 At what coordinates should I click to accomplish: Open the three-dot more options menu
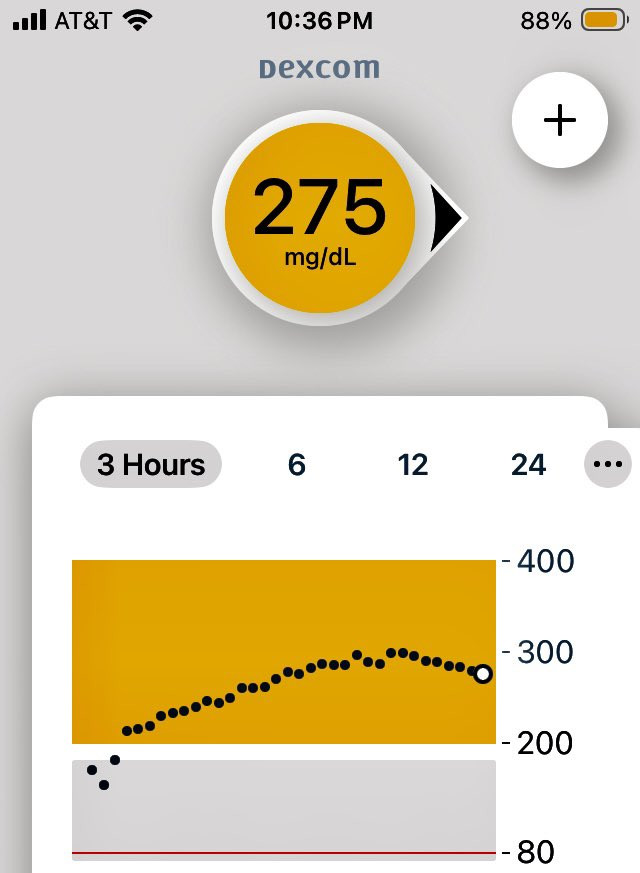click(x=608, y=464)
